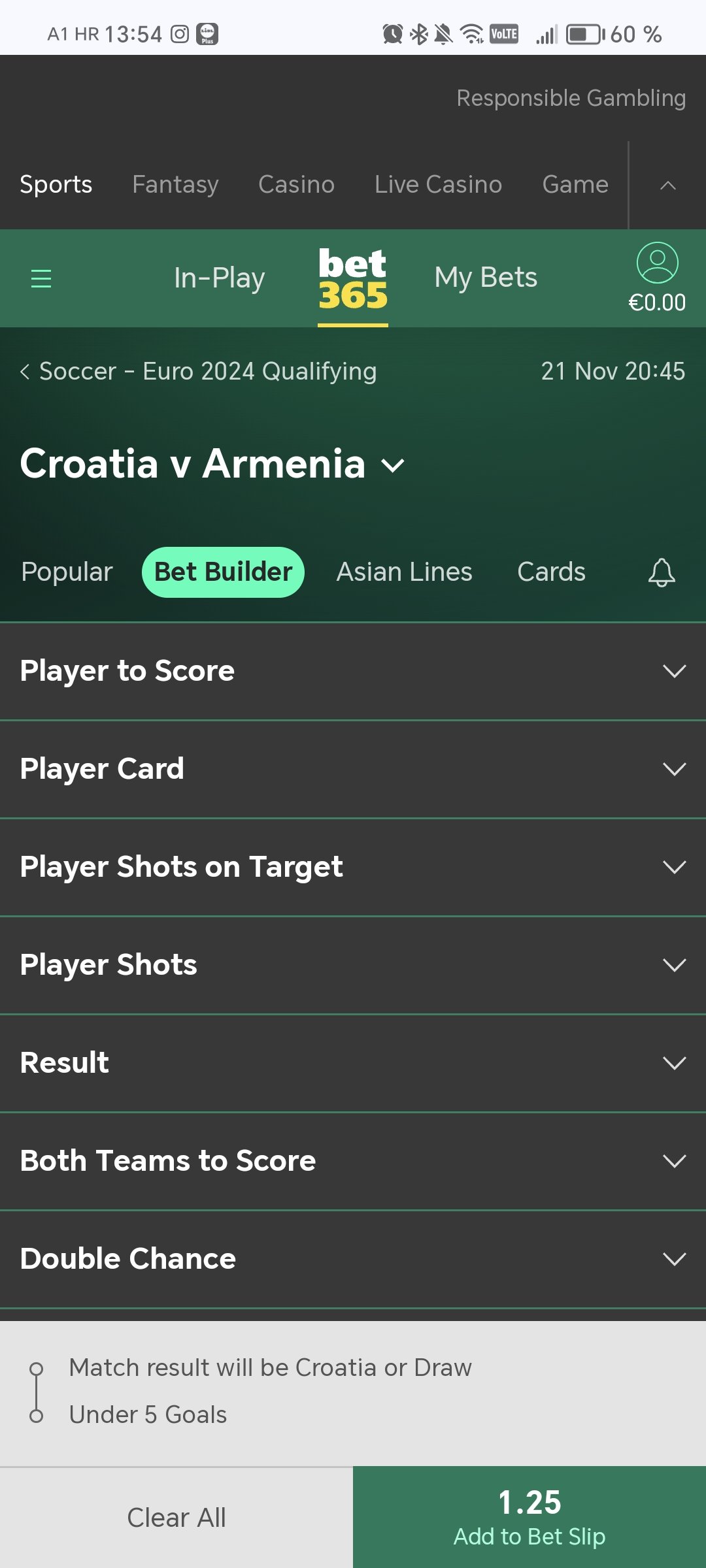Screen dimensions: 706x1568
Task: Open match notifications bell
Action: click(662, 572)
